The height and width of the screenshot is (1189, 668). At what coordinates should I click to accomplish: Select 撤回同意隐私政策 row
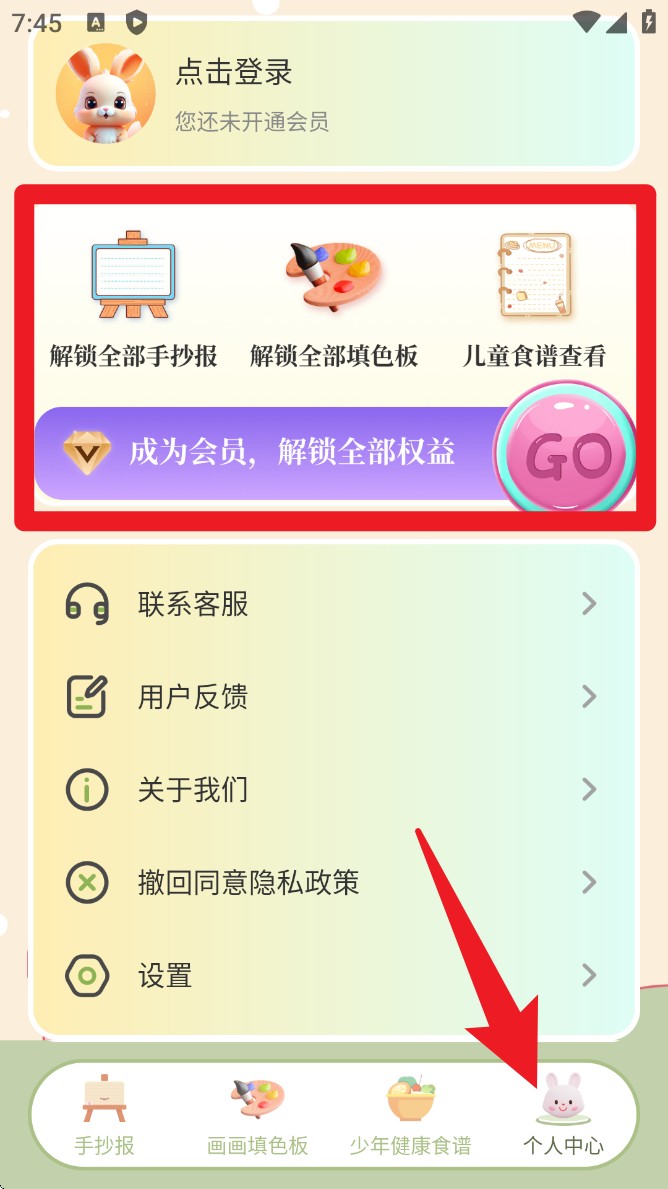tap(333, 883)
